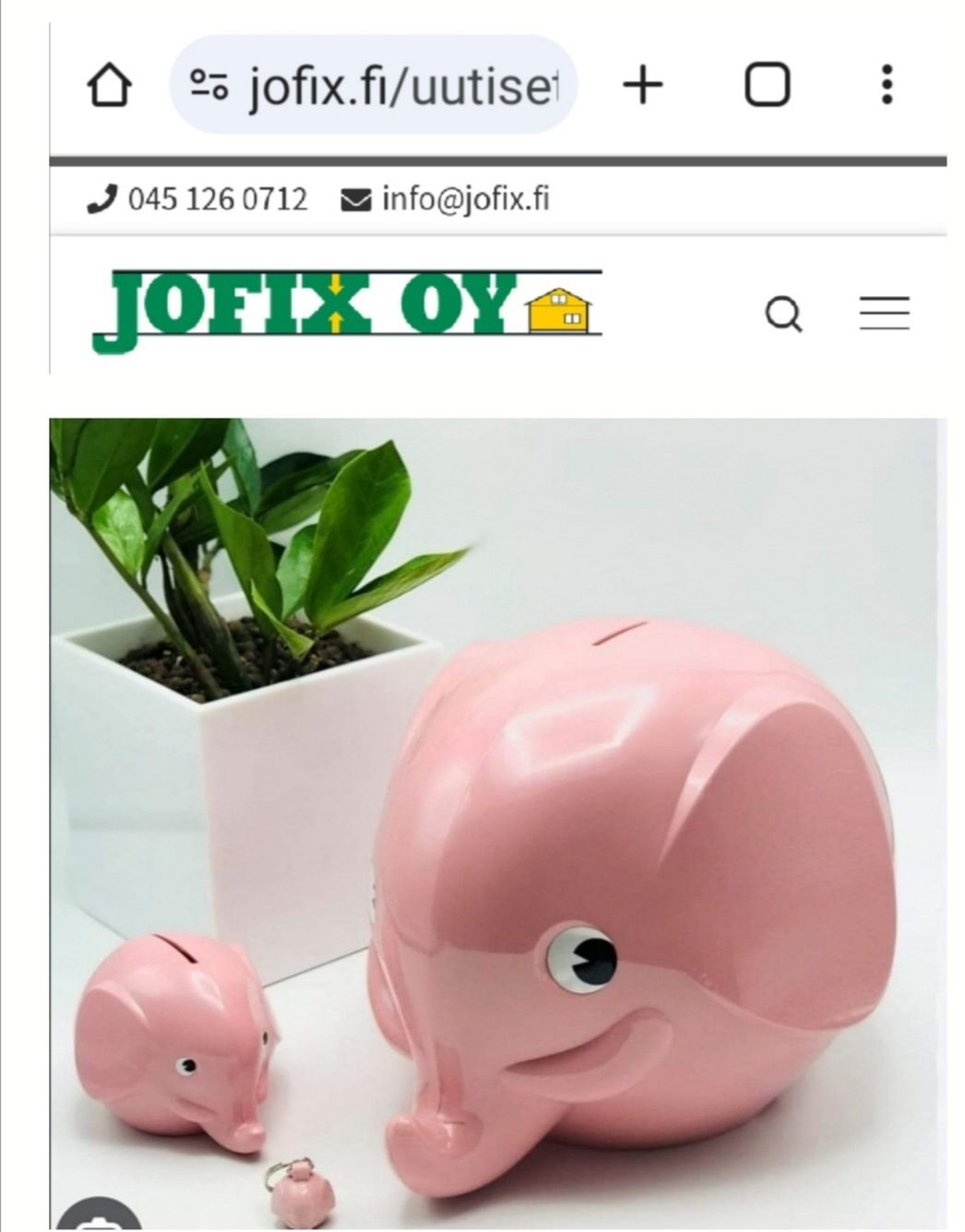965x1232 pixels.
Task: Open a new browser tab
Action: 643,86
